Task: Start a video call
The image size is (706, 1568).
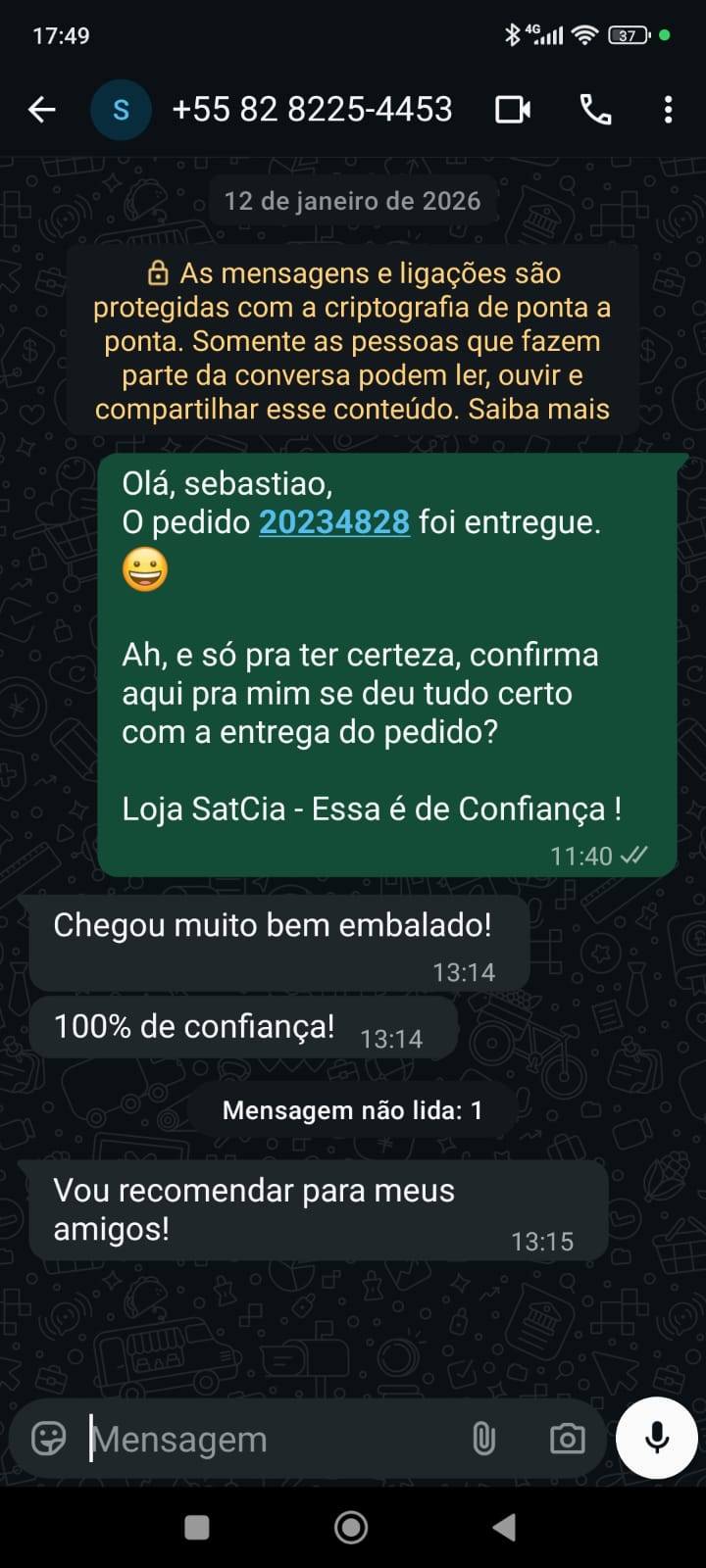Action: coord(513,110)
